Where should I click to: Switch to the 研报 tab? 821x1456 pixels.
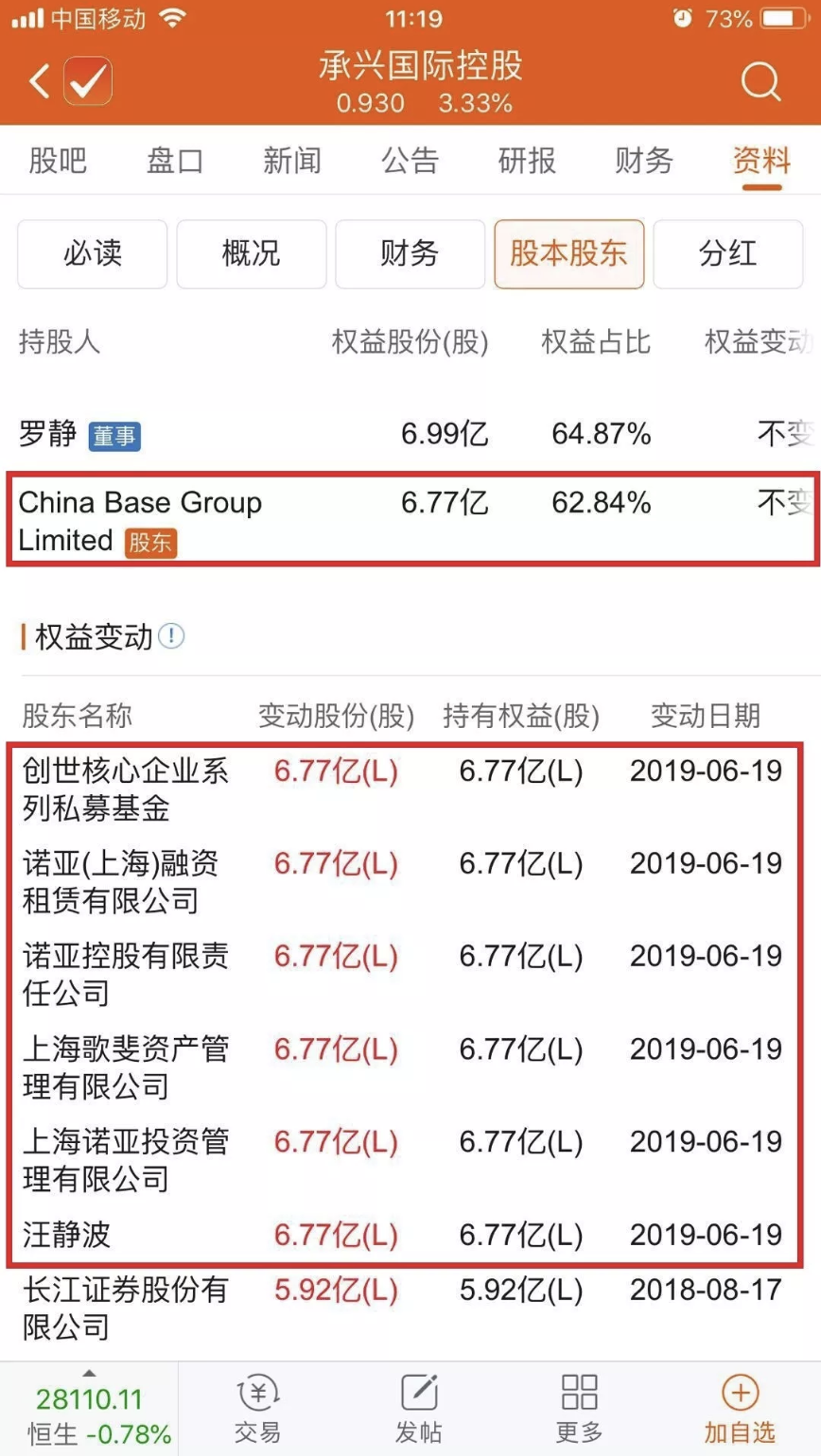pyautogui.click(x=527, y=160)
